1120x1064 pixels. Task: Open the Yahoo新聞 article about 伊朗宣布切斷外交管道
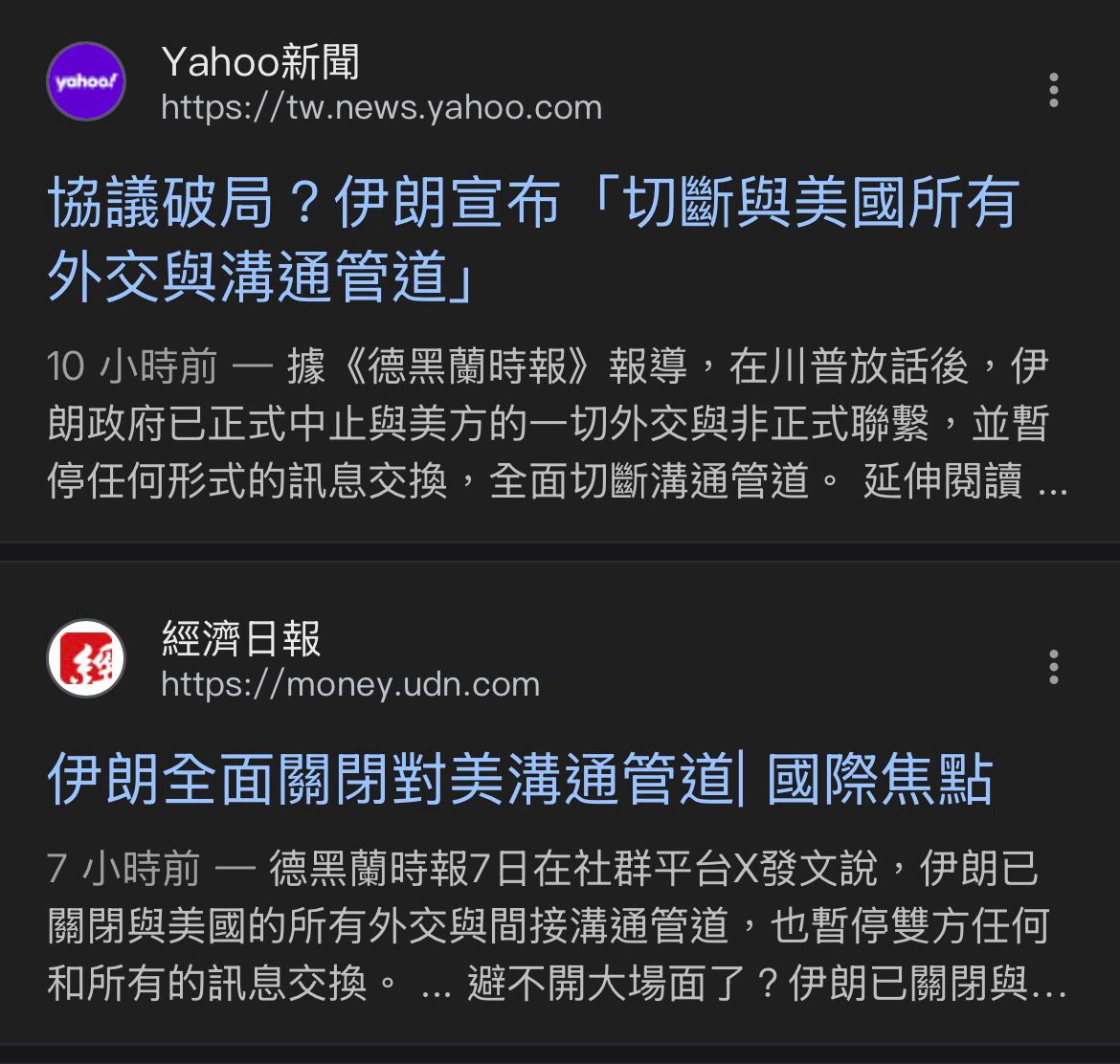[531, 239]
